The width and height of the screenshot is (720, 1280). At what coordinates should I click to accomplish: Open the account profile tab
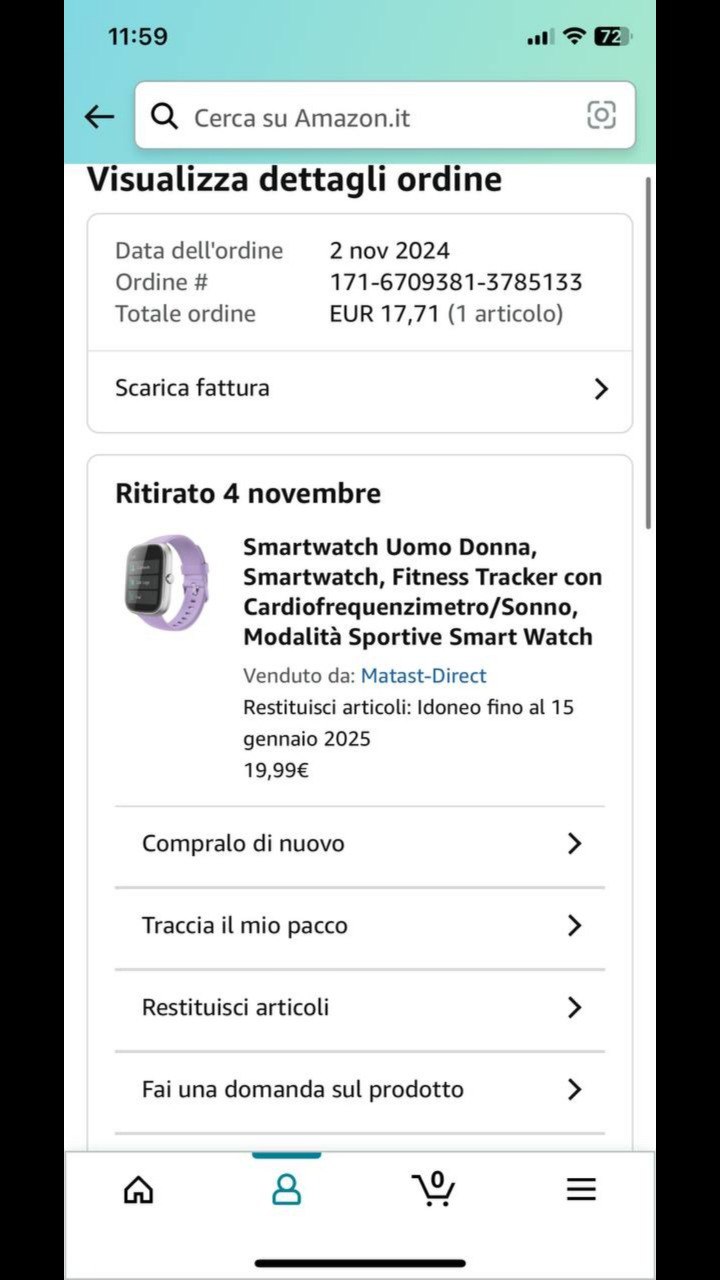[286, 1189]
